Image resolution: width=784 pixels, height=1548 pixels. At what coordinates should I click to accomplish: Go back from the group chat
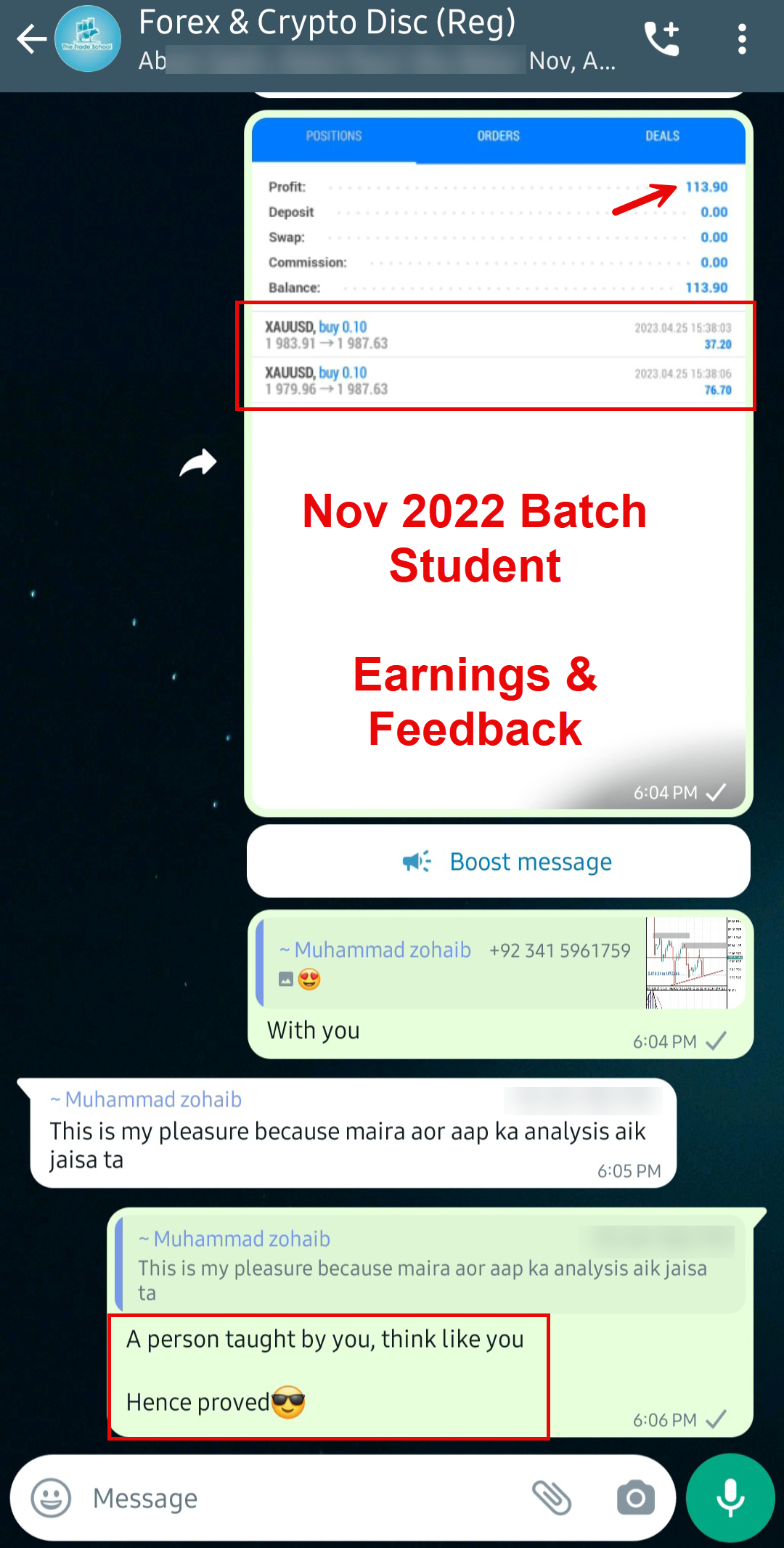tap(30, 39)
